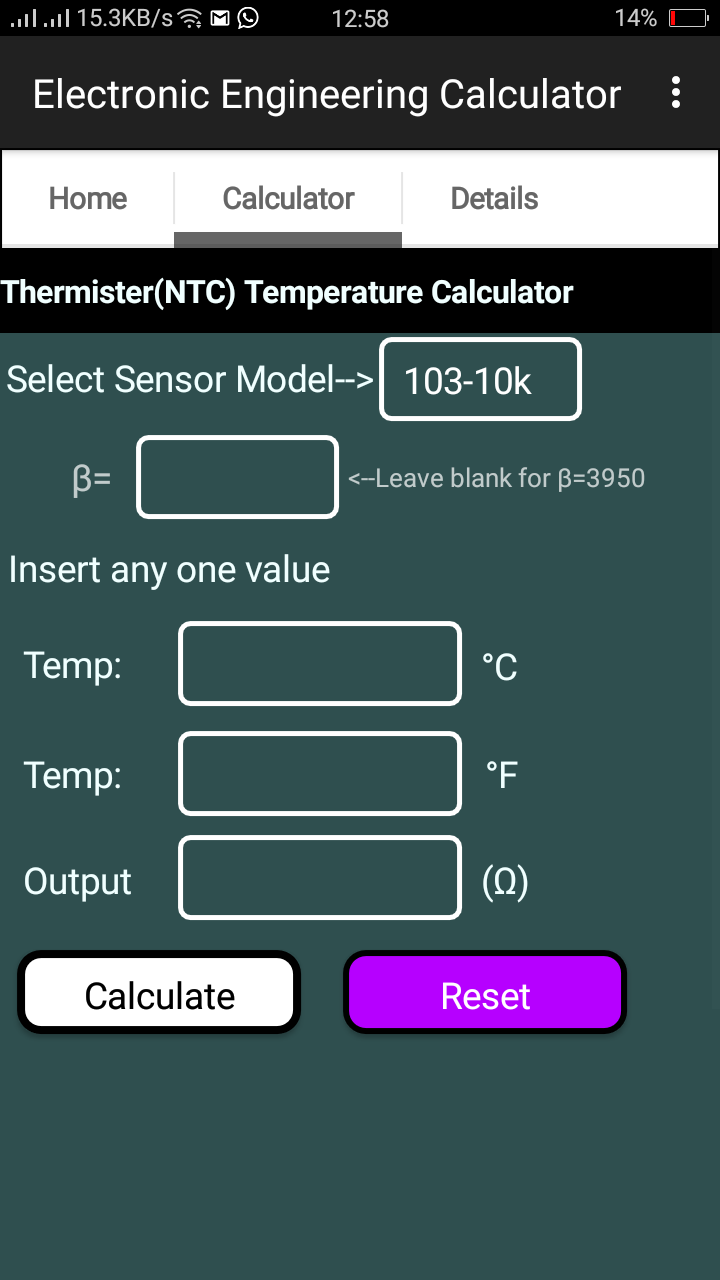Tap the °C temperature field
Viewport: 720px width, 1280px height.
320,664
